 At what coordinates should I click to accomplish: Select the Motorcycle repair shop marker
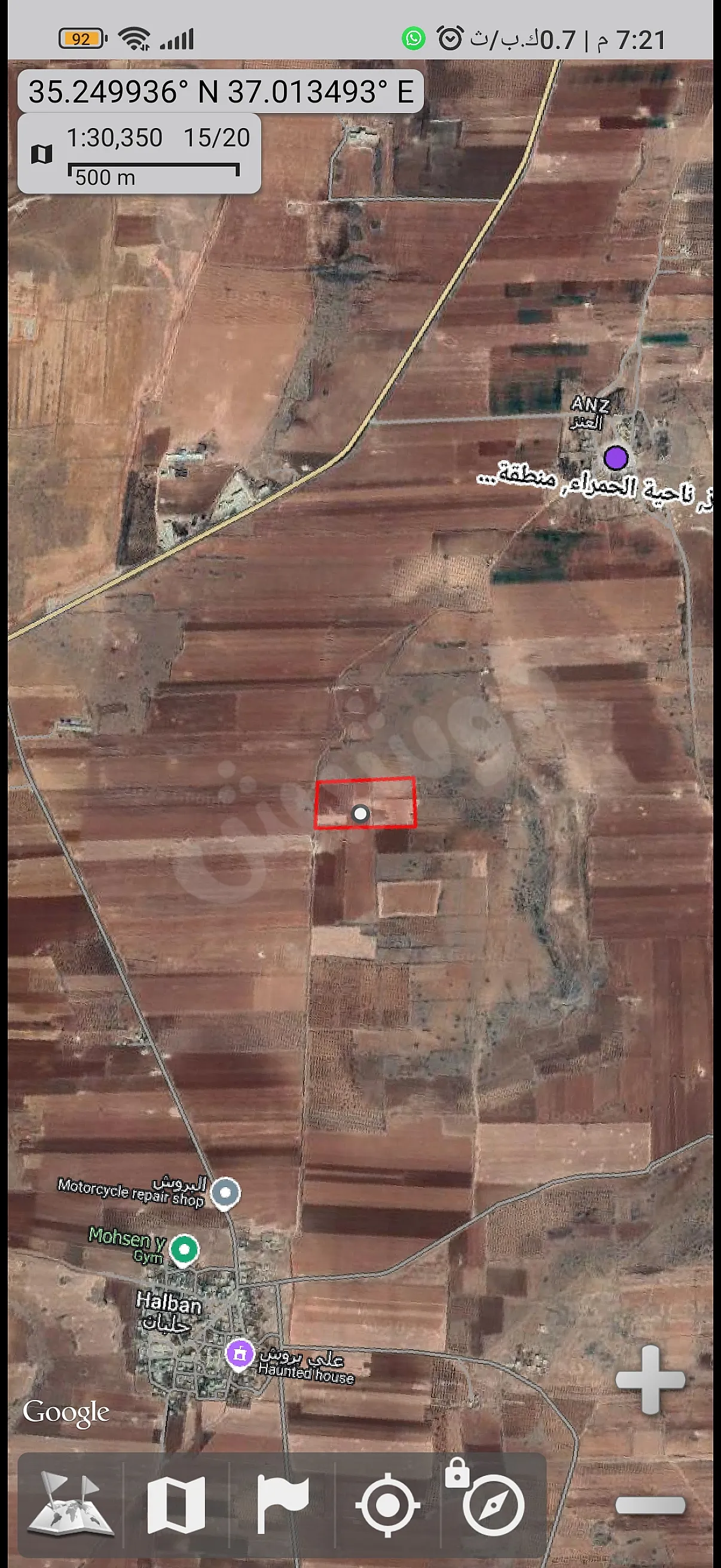225,1194
